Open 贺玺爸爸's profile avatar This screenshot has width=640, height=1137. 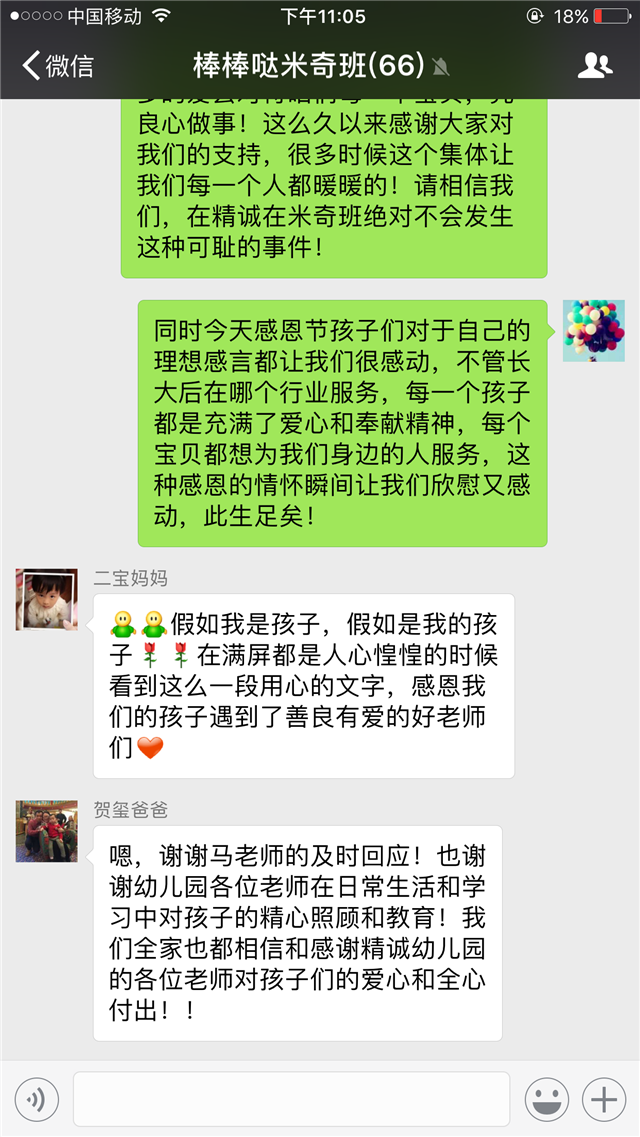[x=46, y=831]
